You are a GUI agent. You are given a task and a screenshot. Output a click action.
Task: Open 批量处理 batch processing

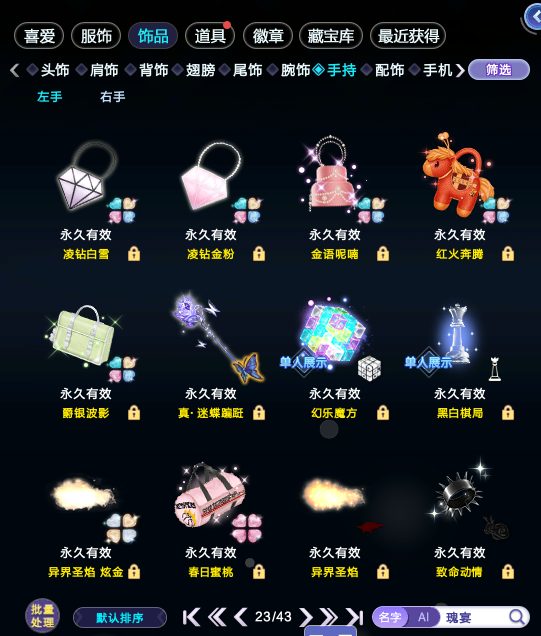pyautogui.click(x=42, y=616)
